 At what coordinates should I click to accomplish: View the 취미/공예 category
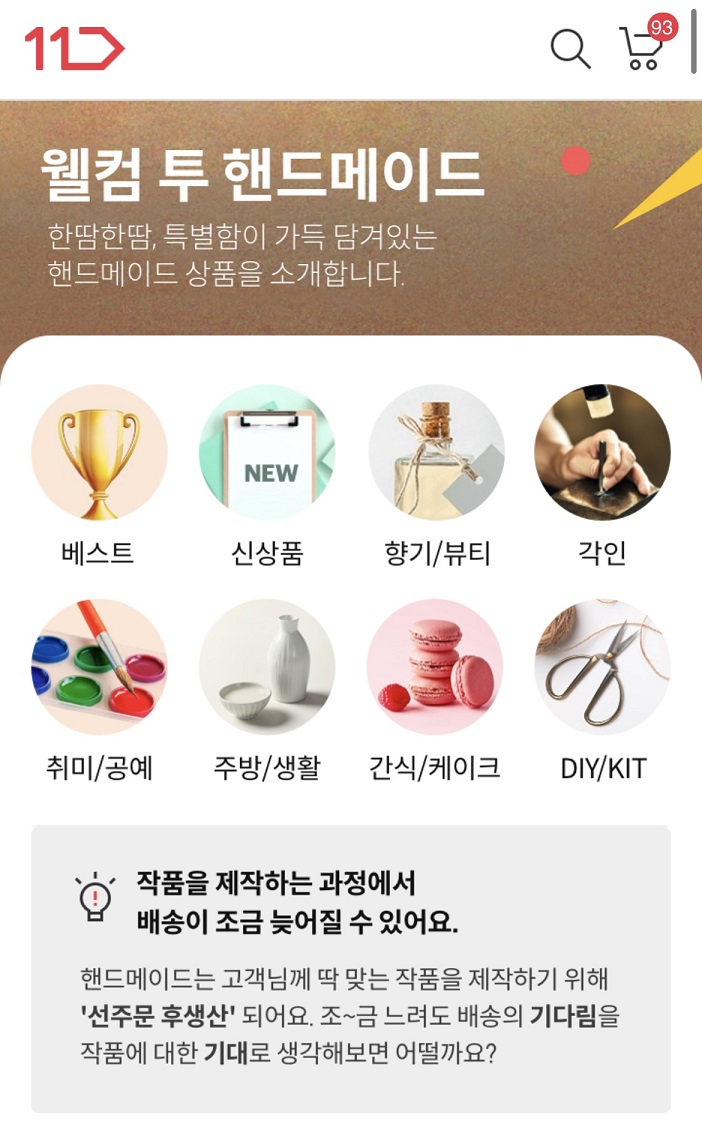click(99, 691)
